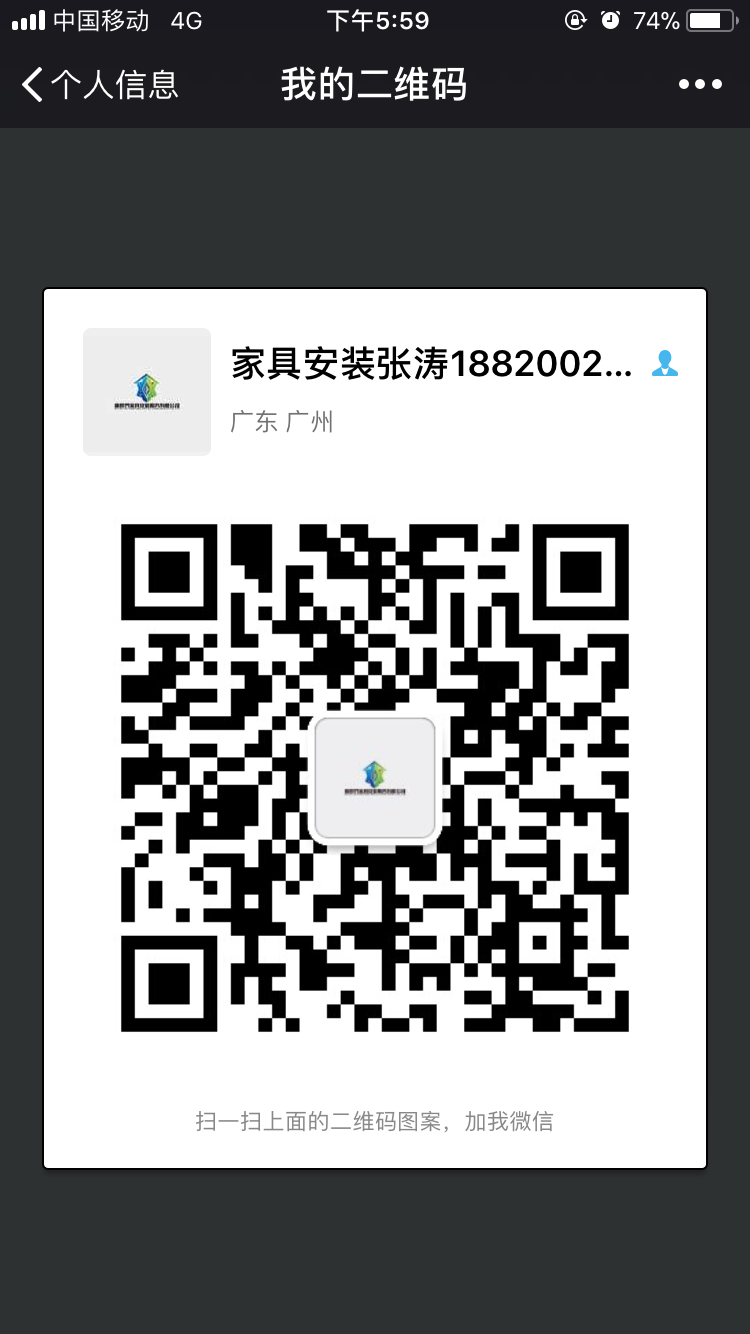This screenshot has height=1334, width=750.
Task: Open the three-dot more options menu
Action: 700,85
